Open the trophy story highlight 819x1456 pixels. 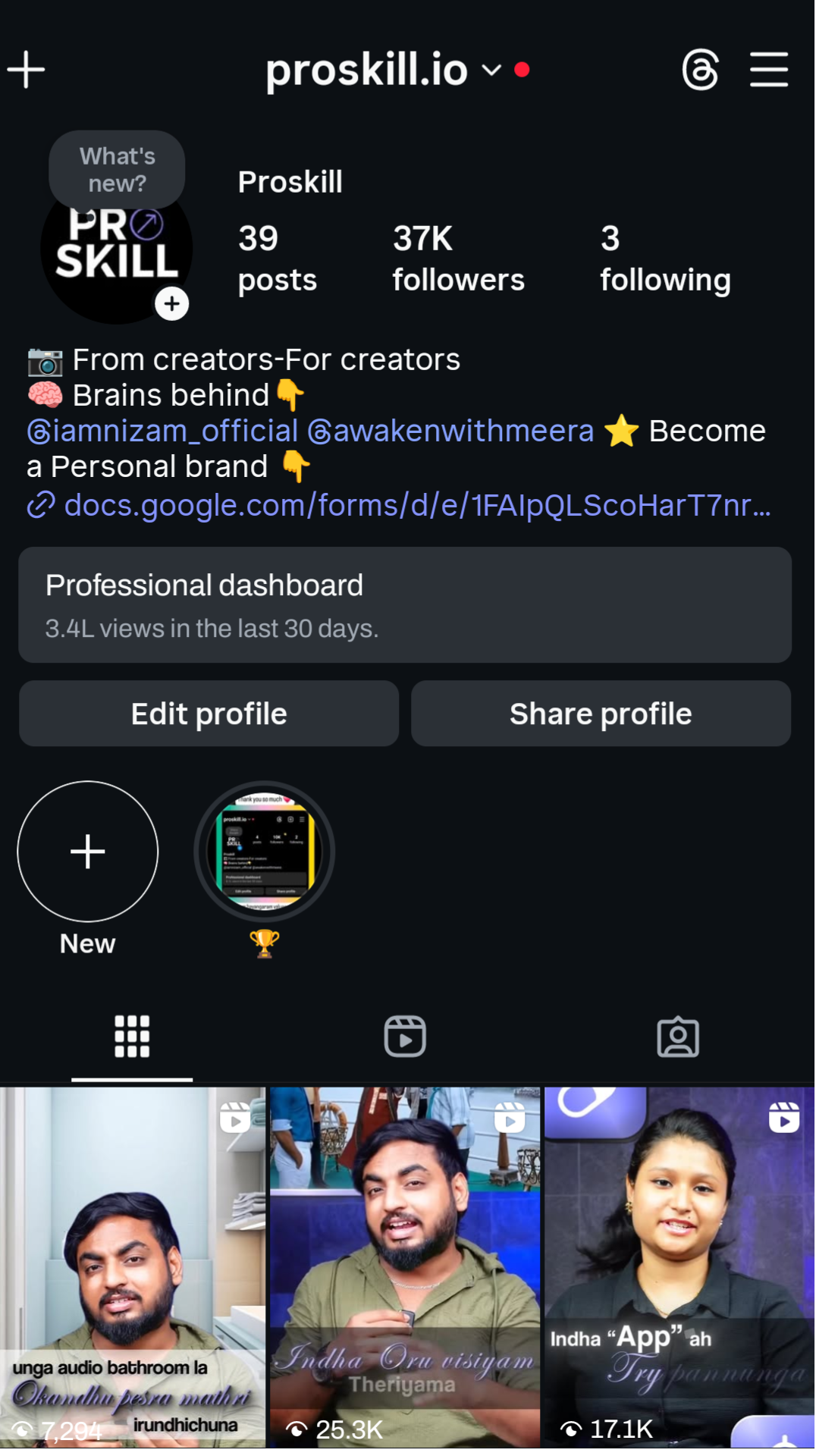click(264, 852)
